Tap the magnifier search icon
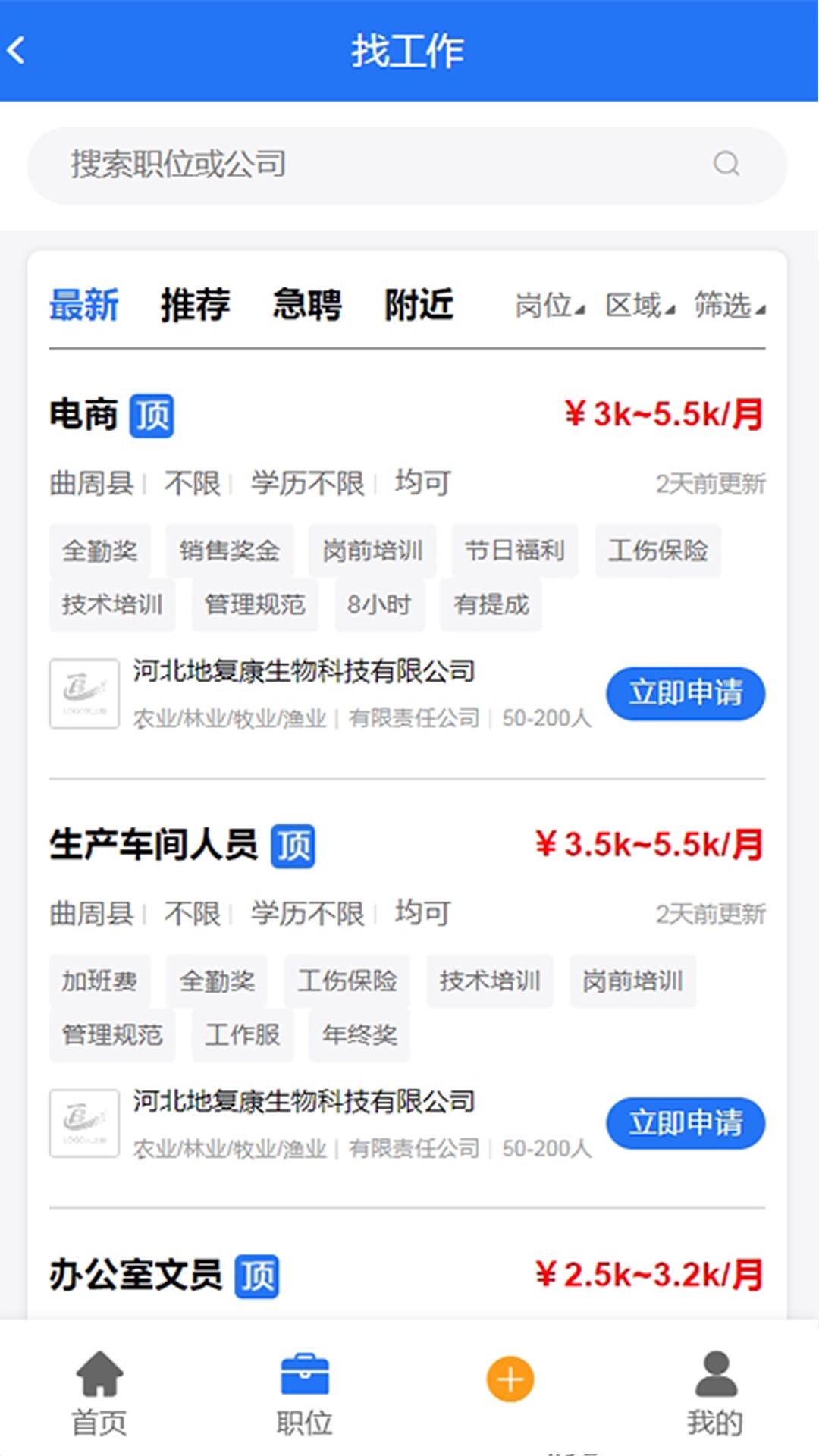 [x=726, y=164]
